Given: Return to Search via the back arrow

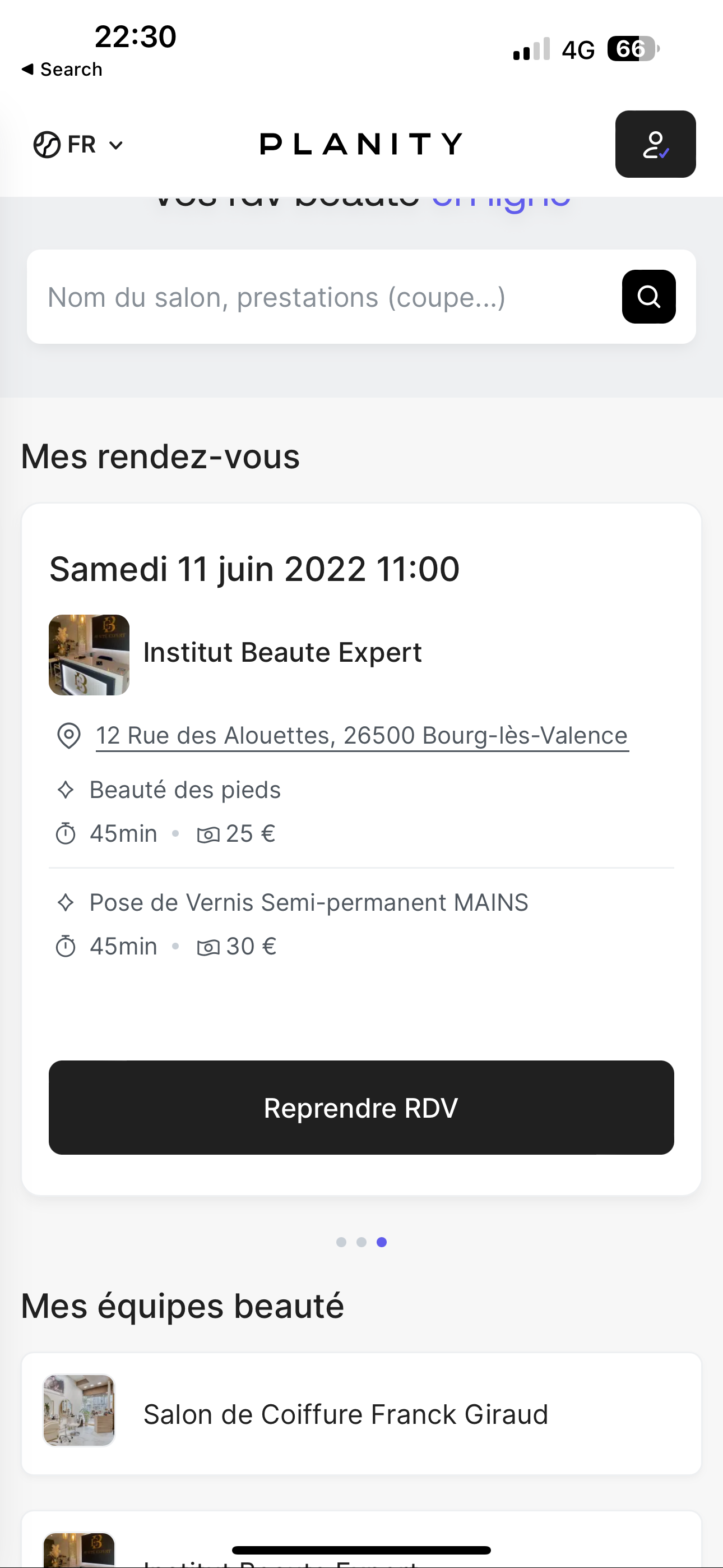Looking at the screenshot, I should tap(62, 70).
